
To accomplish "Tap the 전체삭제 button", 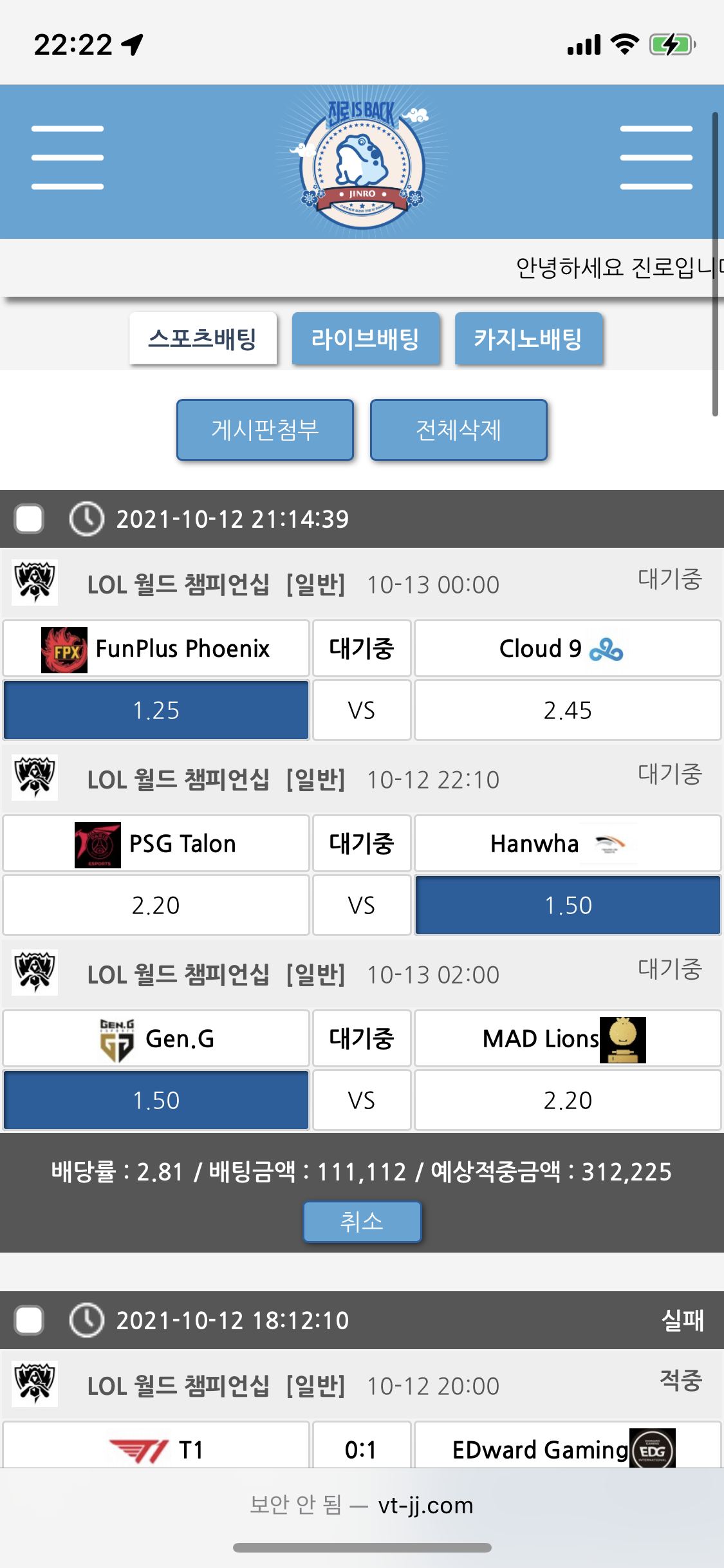I will pyautogui.click(x=458, y=430).
